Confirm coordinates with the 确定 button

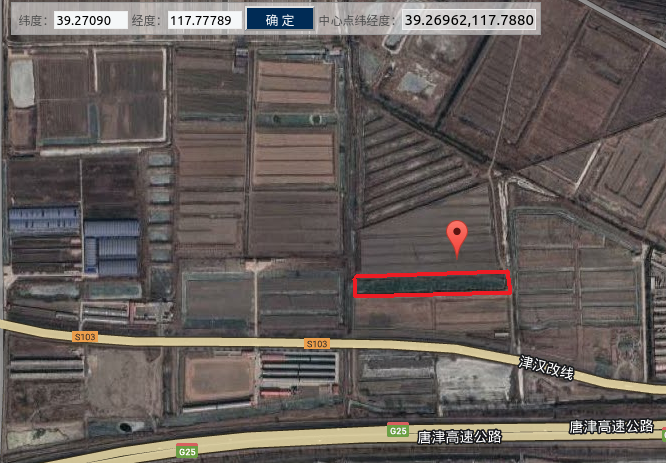tap(280, 20)
